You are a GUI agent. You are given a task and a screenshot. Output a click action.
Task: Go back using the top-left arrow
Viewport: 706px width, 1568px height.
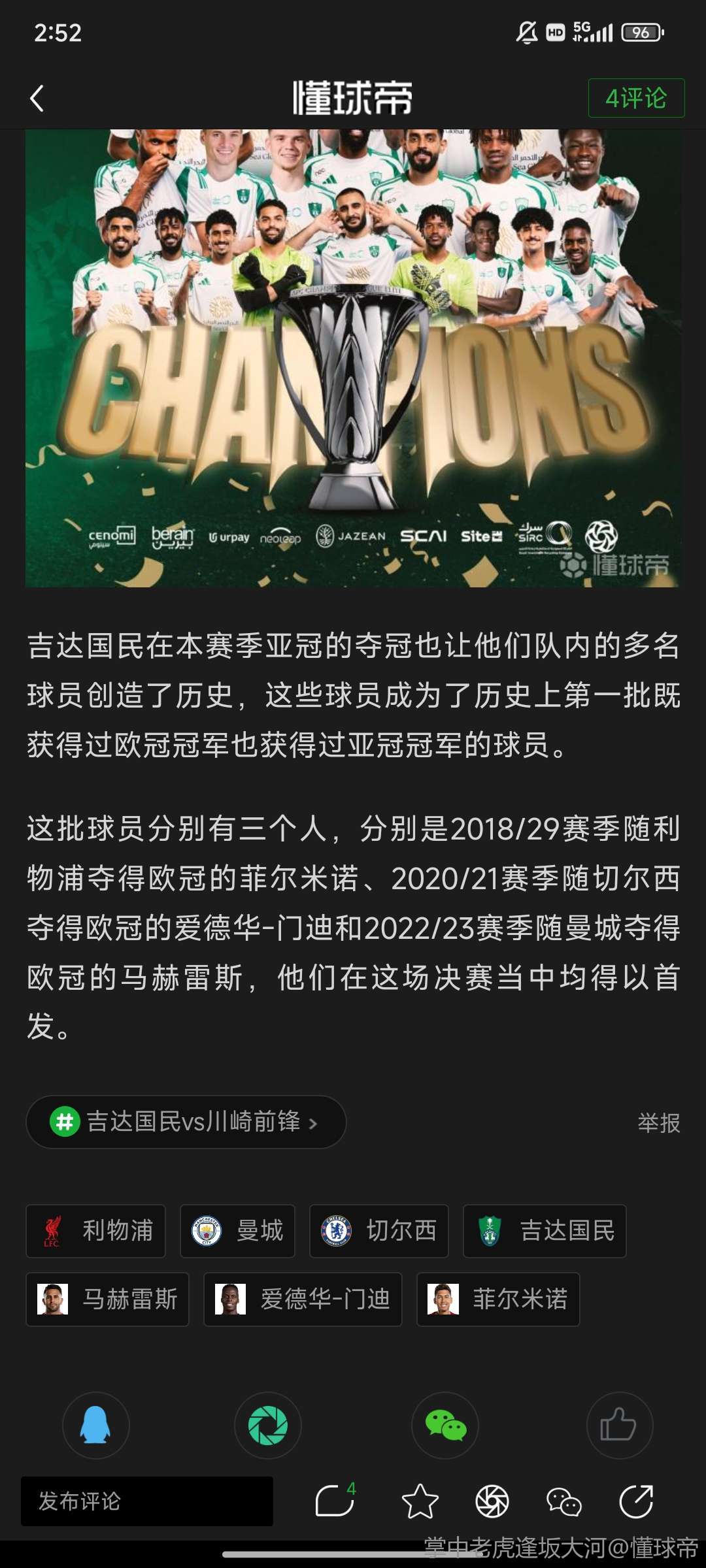[x=37, y=99]
